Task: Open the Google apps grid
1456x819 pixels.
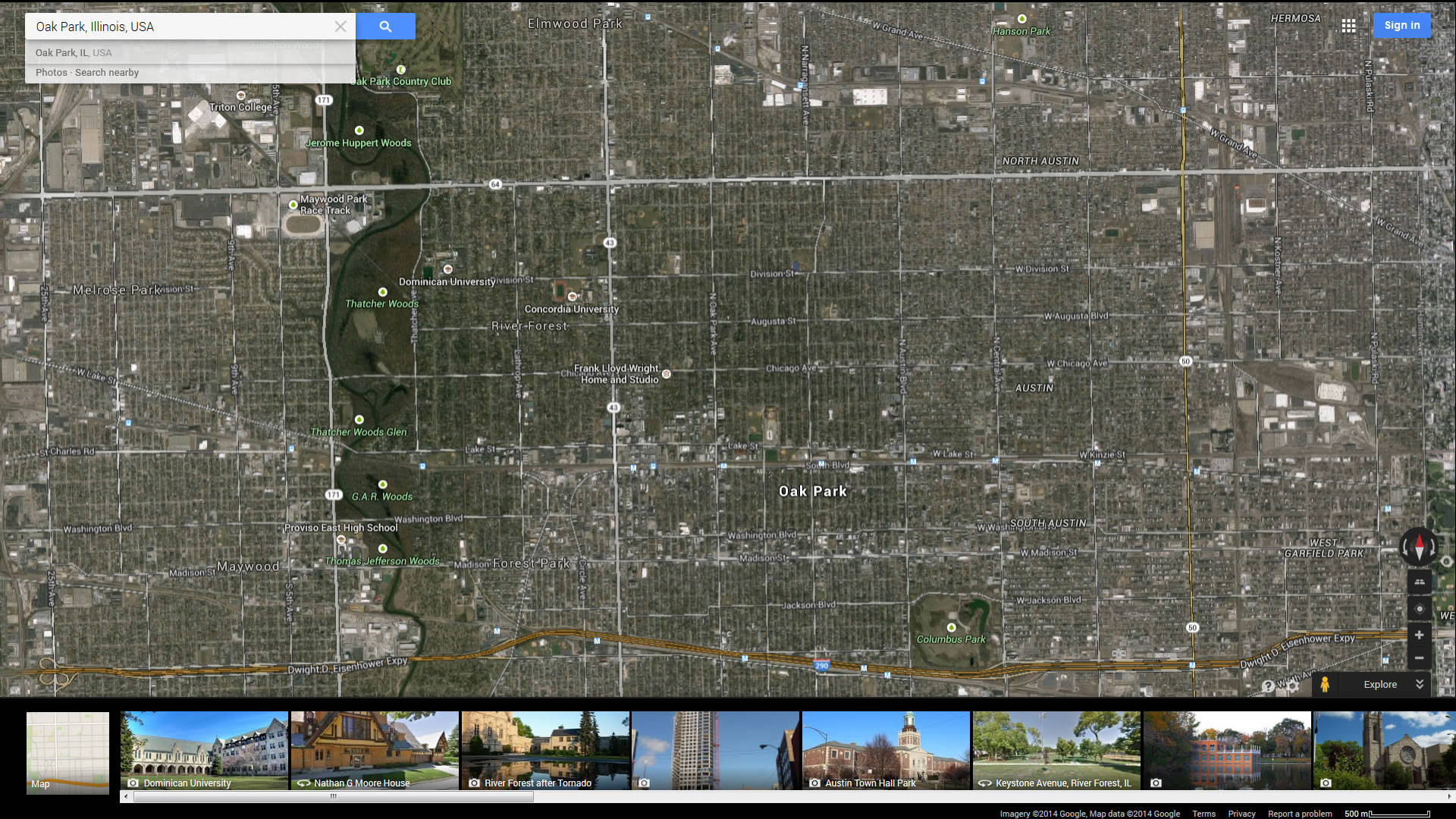Action: click(x=1348, y=26)
